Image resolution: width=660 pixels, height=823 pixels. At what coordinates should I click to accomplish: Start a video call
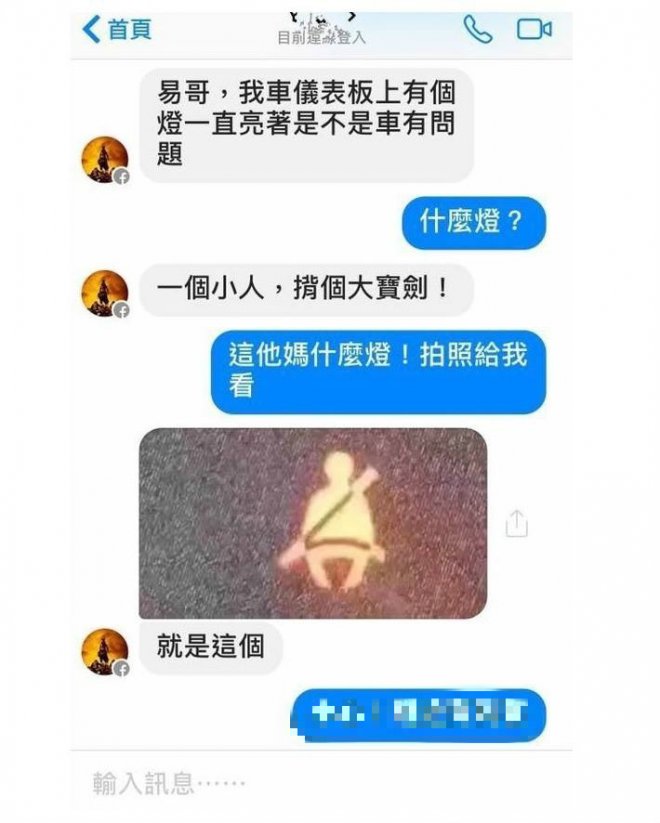click(534, 30)
